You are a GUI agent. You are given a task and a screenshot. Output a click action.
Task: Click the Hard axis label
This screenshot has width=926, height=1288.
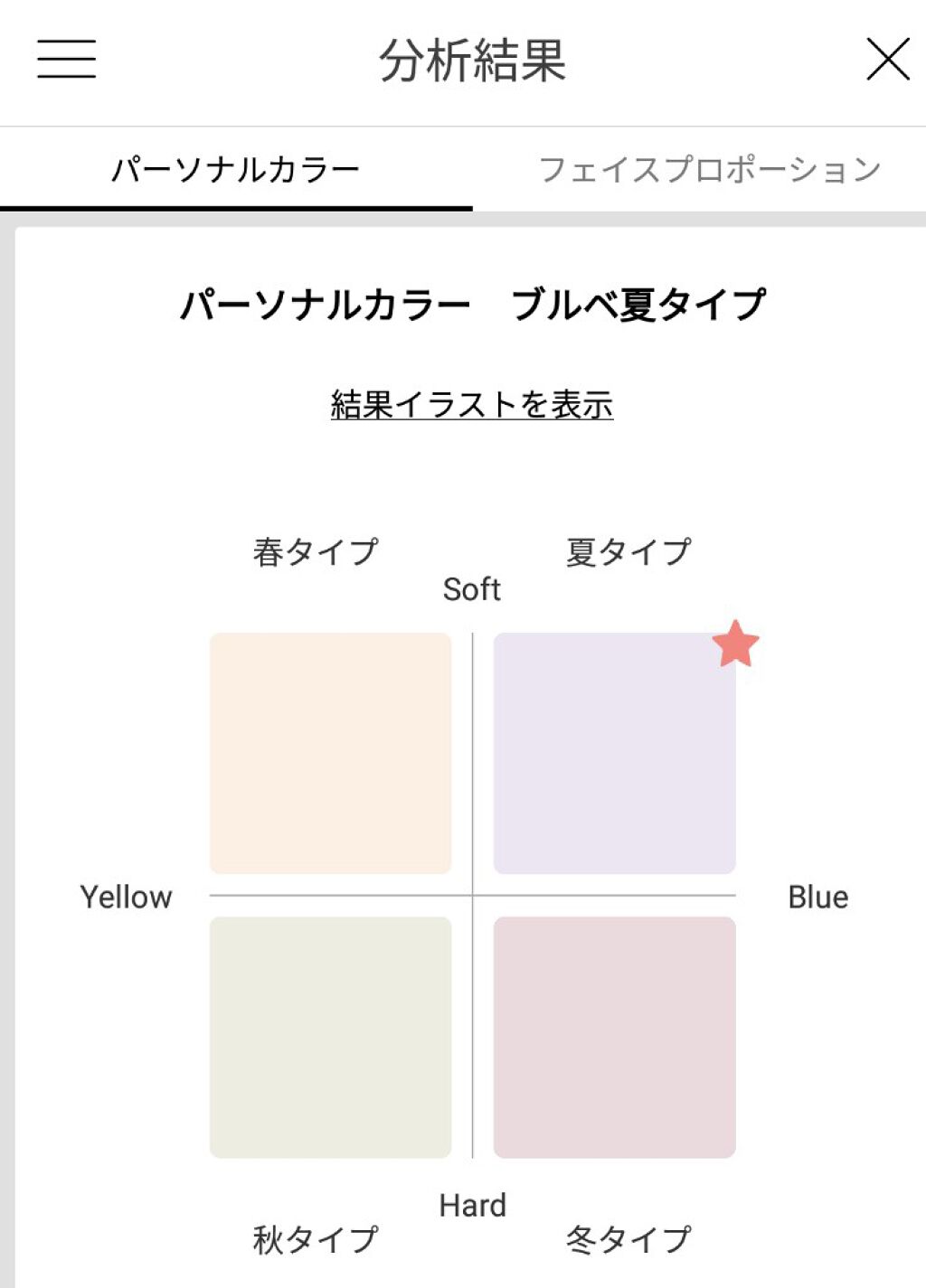[x=473, y=1205]
